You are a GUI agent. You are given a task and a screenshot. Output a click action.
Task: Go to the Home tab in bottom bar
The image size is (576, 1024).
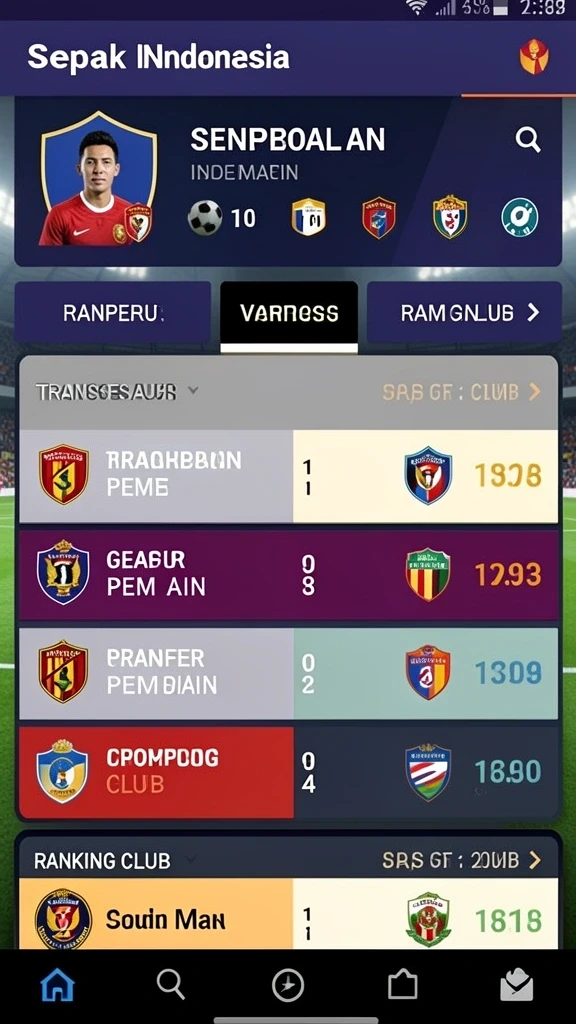point(57,985)
